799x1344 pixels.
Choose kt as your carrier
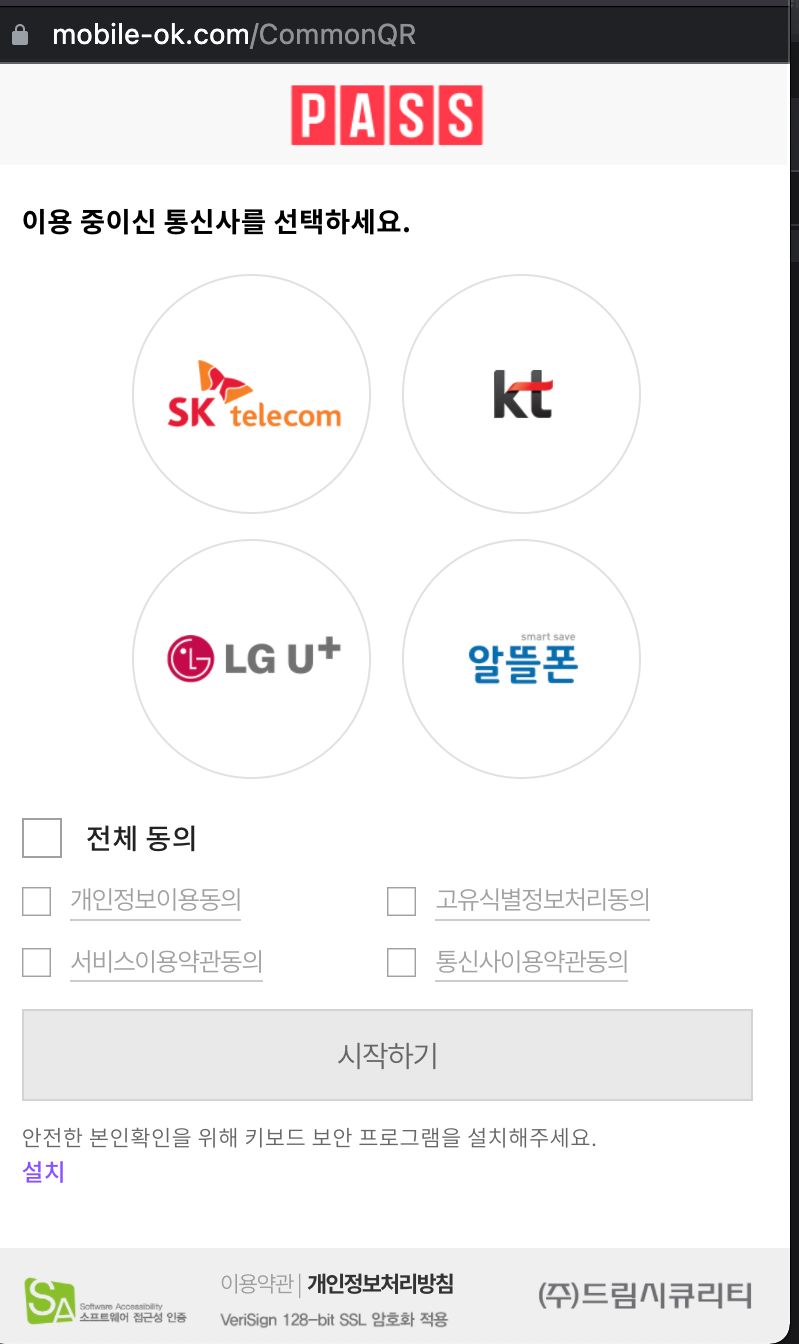tap(521, 394)
